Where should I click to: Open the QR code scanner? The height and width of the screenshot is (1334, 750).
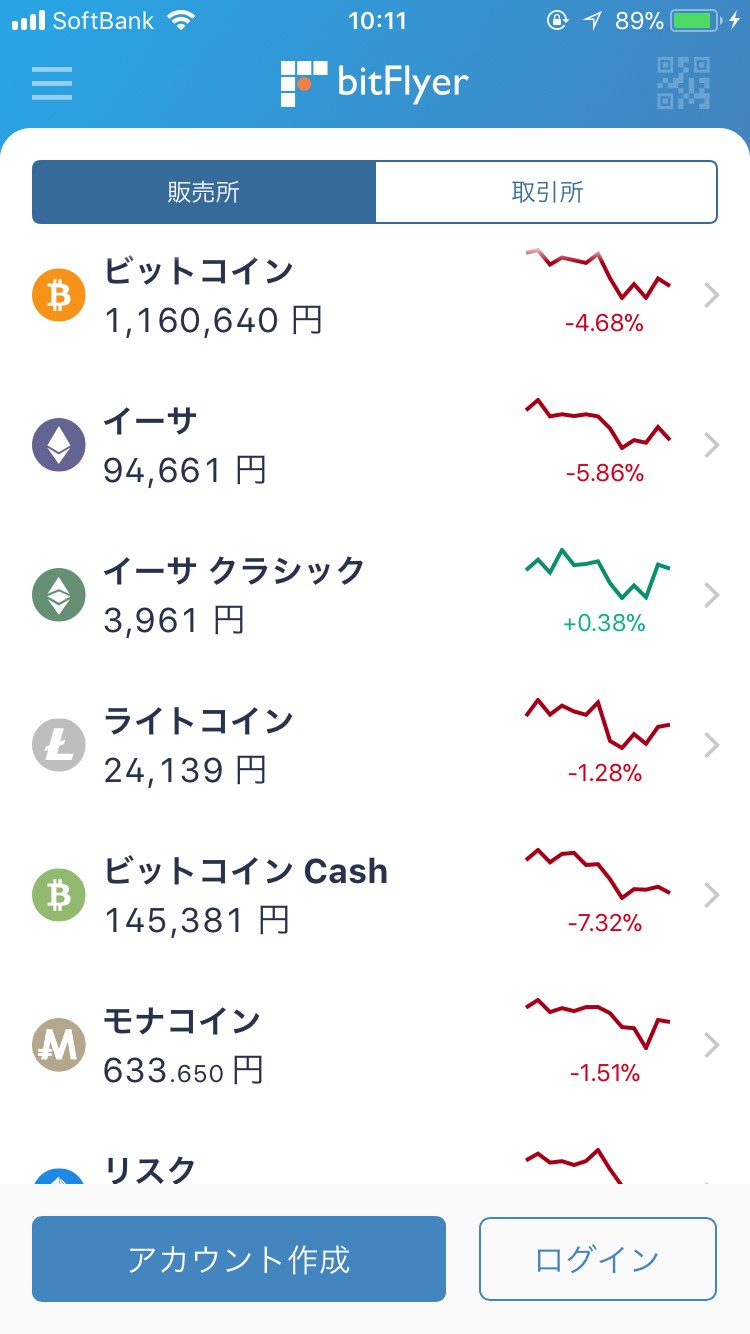pos(683,83)
